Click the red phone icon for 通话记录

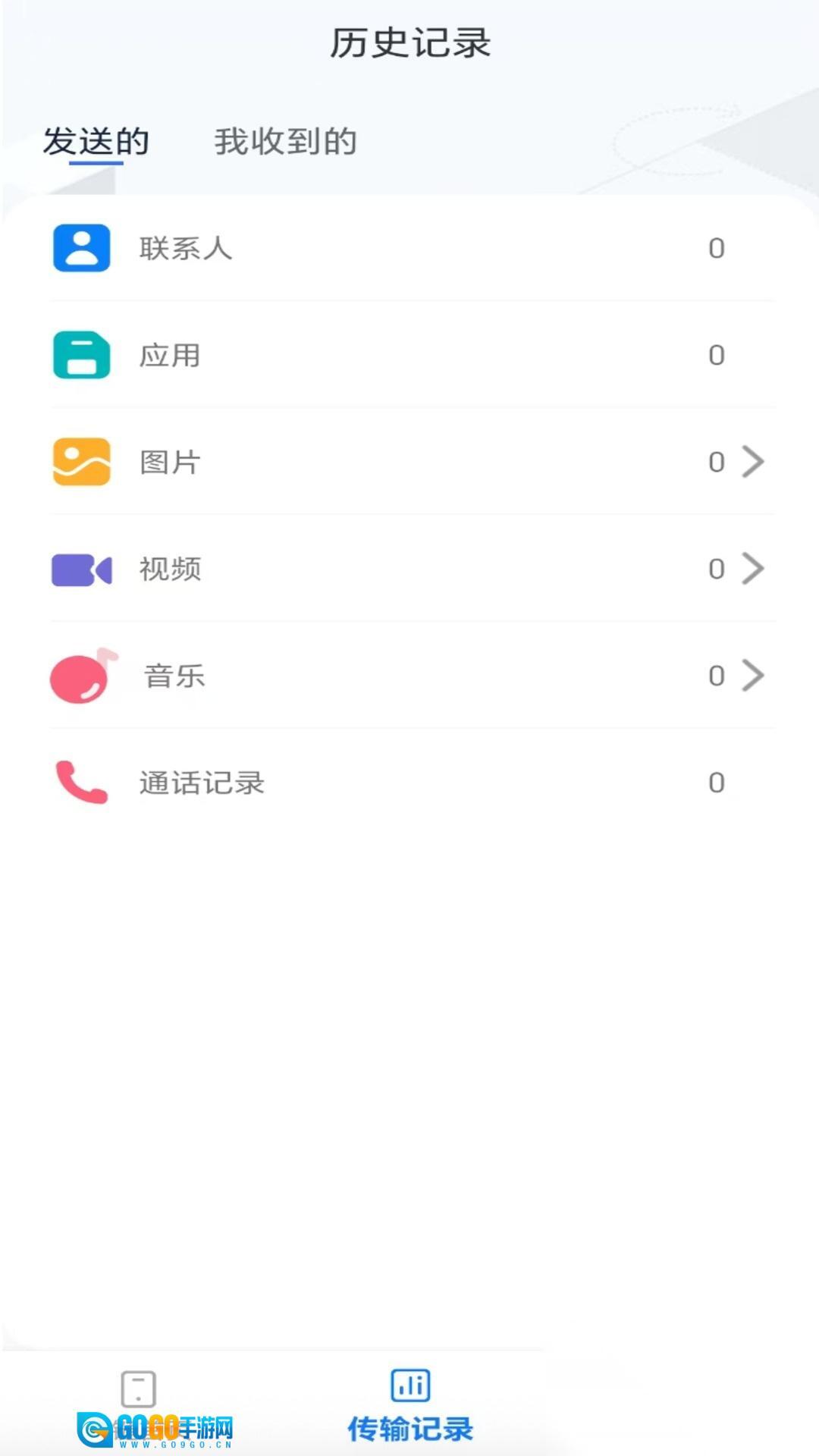[x=80, y=783]
